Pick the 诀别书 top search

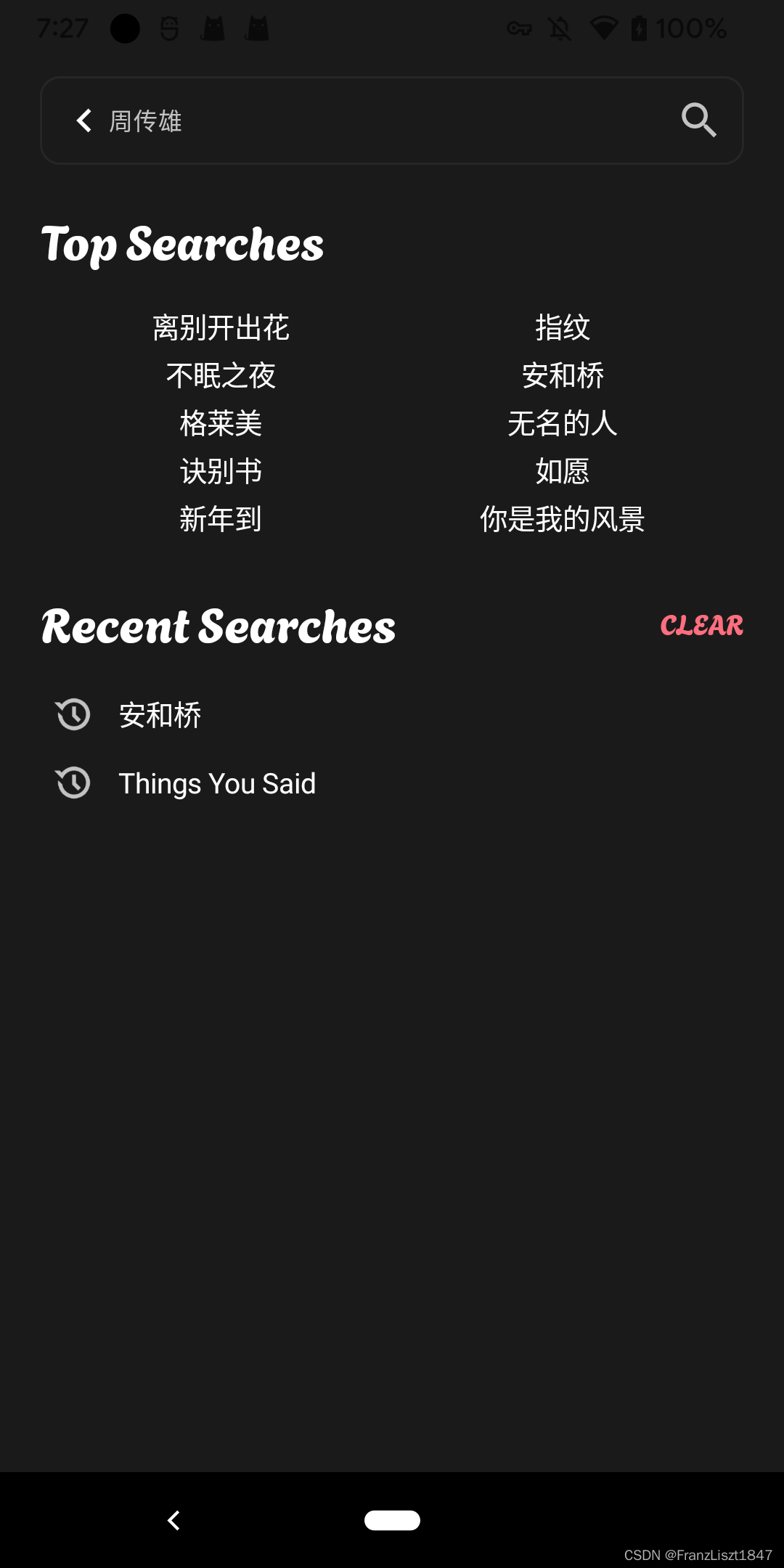(x=221, y=472)
